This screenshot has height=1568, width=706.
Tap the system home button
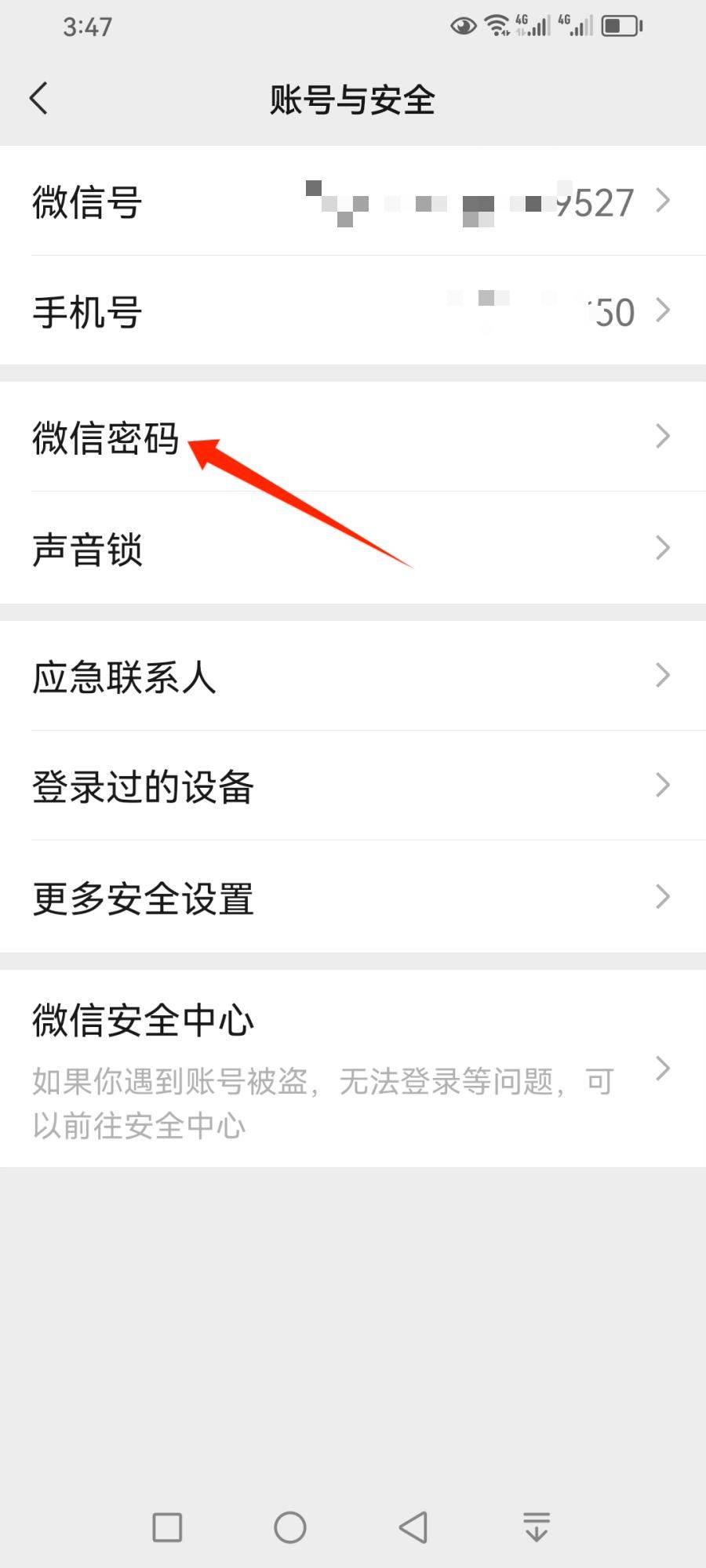coord(289,1527)
